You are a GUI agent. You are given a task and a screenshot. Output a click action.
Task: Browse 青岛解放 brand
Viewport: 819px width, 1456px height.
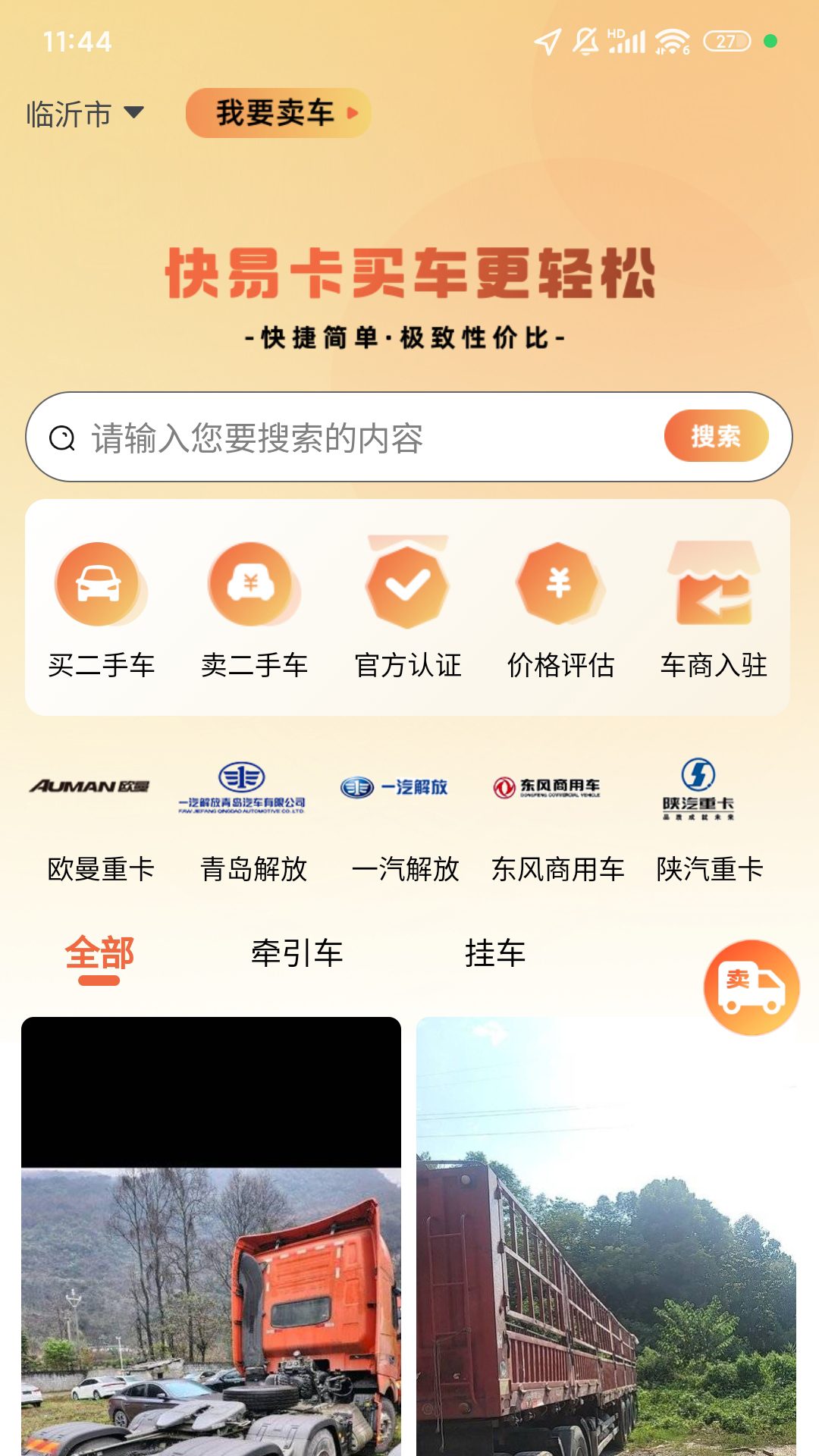[x=254, y=821]
